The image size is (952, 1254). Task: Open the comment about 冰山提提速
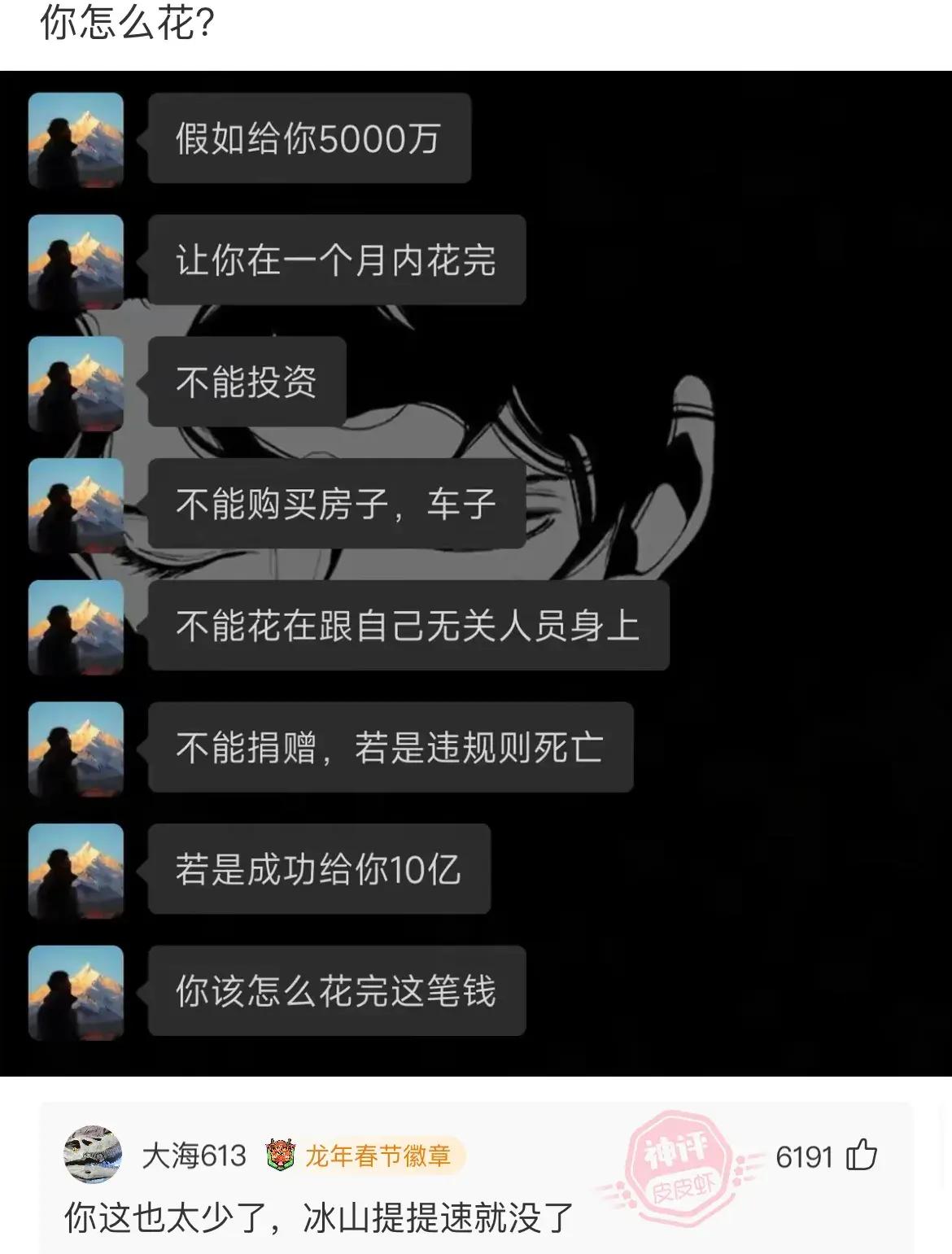point(319,1218)
